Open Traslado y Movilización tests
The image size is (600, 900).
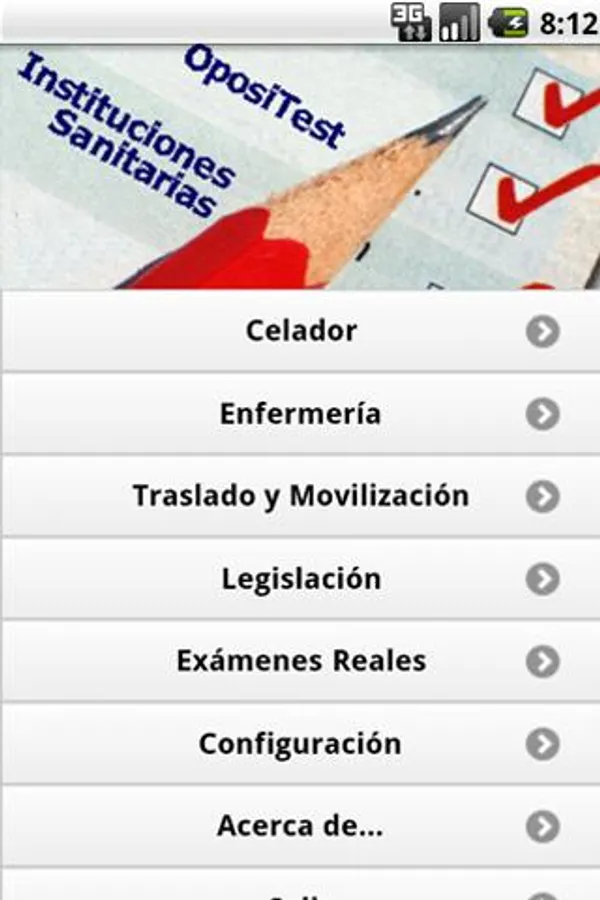tap(300, 496)
